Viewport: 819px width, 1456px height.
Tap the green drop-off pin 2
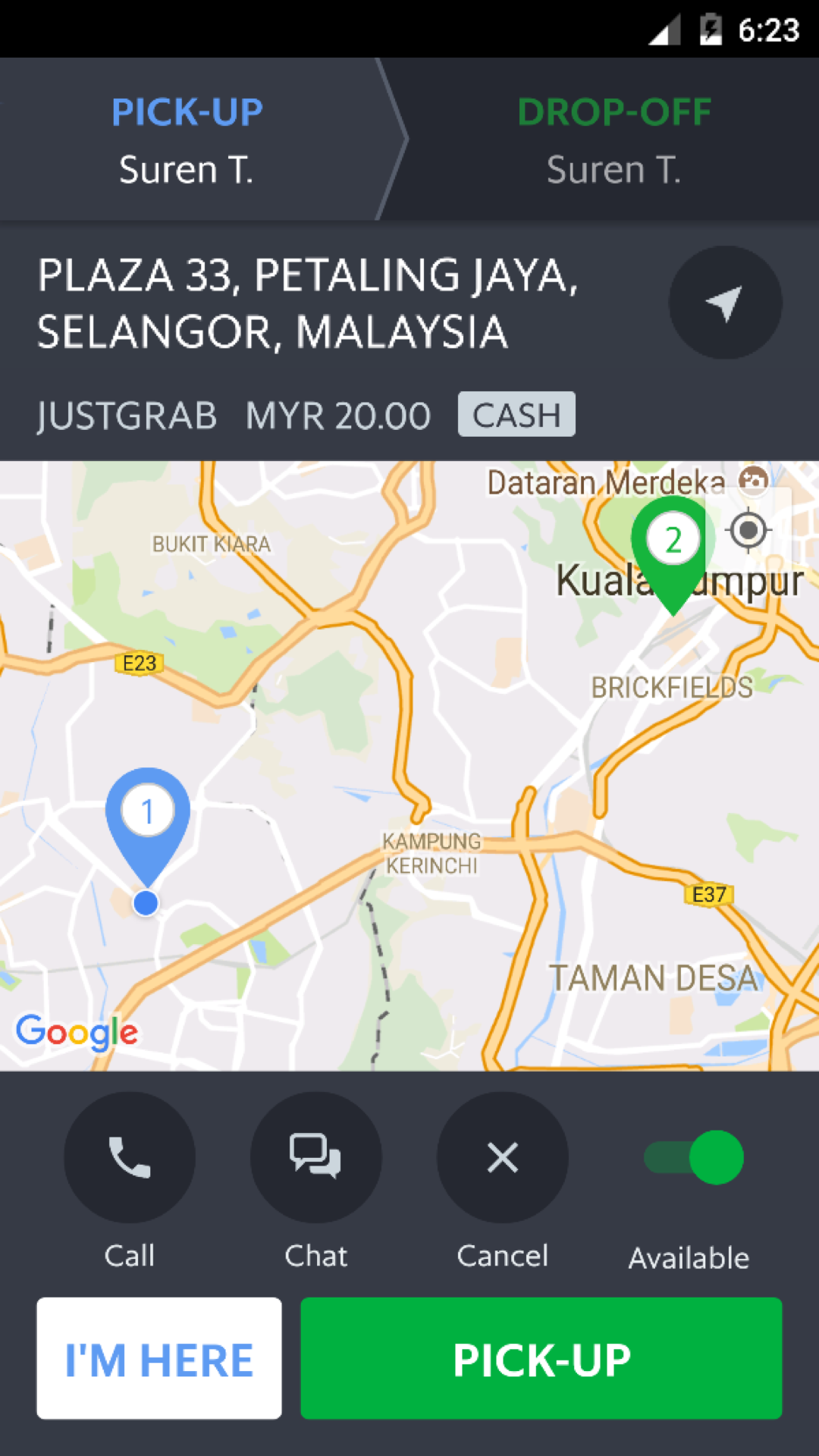[x=671, y=543]
